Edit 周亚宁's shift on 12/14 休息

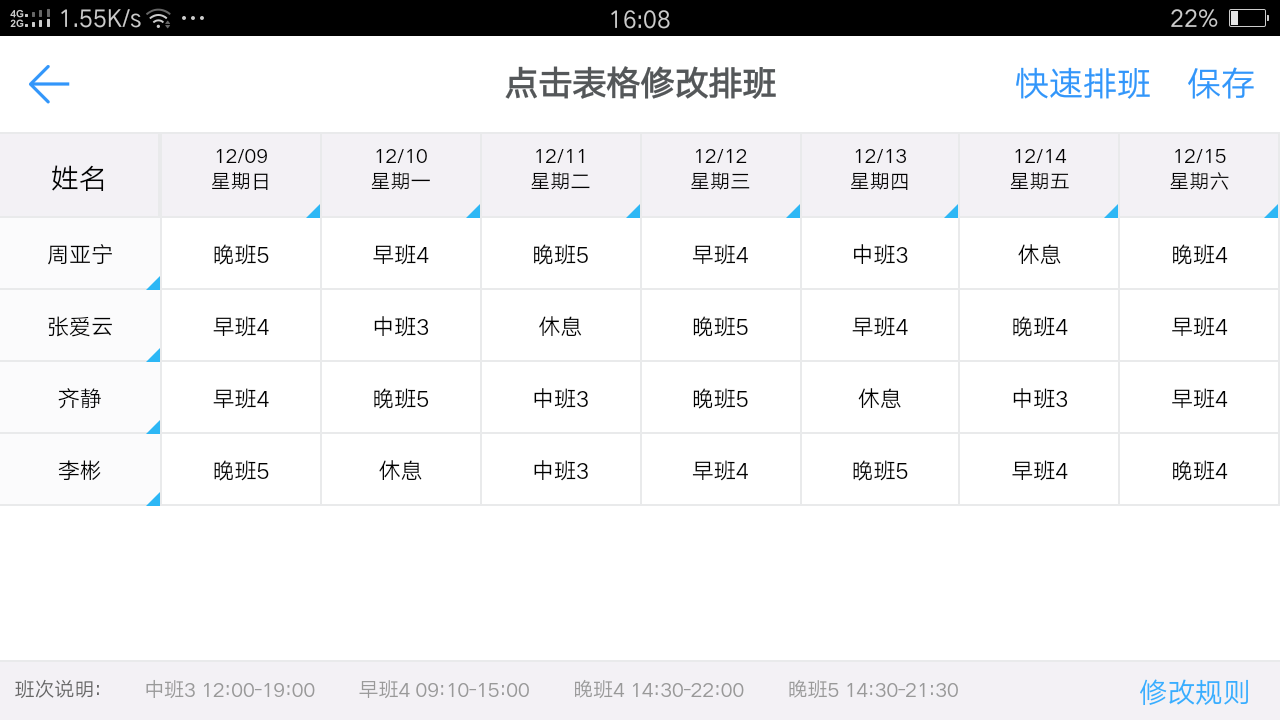coord(1039,255)
